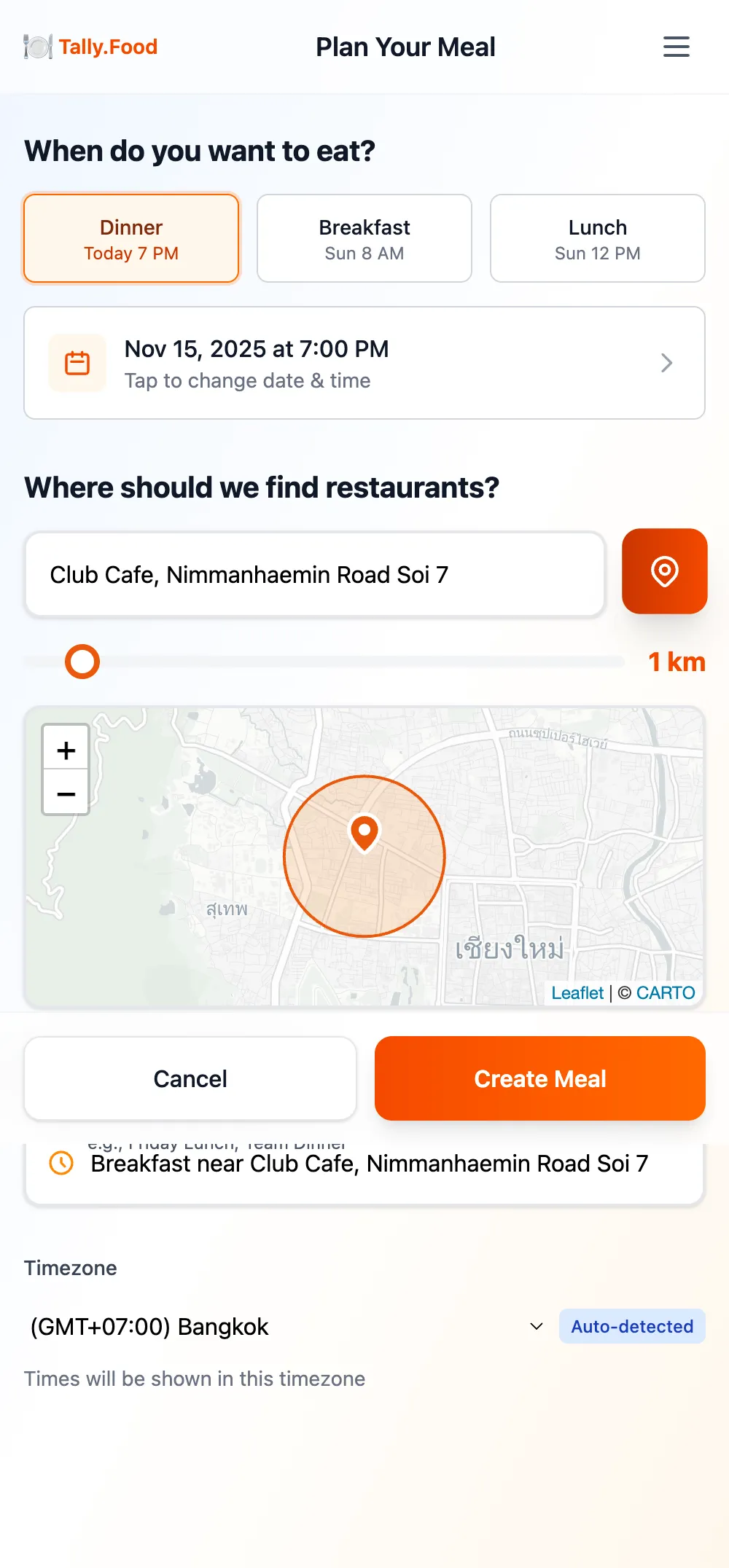
Task: Tap the chevron to change date and time
Action: click(666, 362)
